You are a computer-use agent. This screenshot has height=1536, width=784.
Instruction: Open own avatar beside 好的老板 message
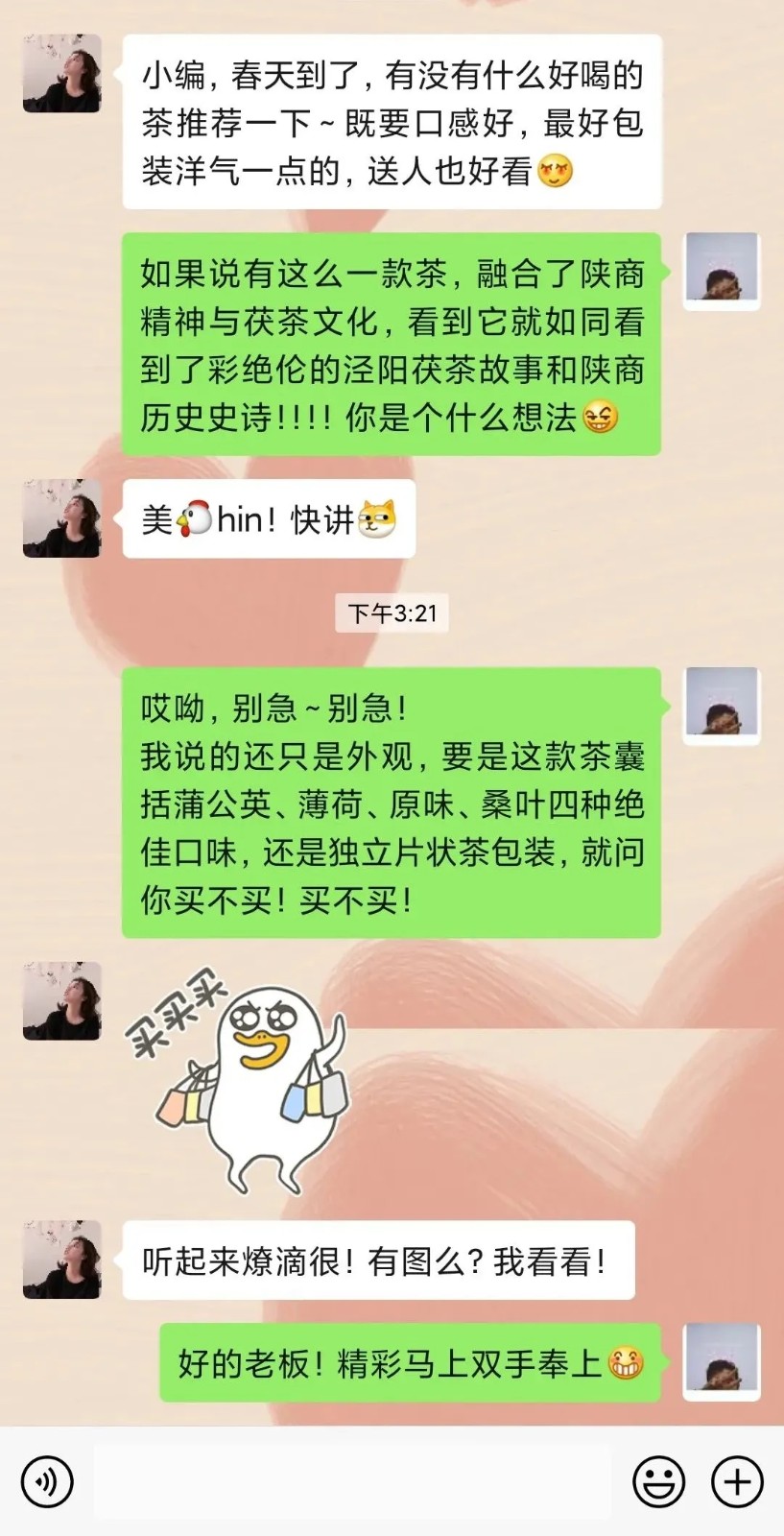coord(721,1361)
